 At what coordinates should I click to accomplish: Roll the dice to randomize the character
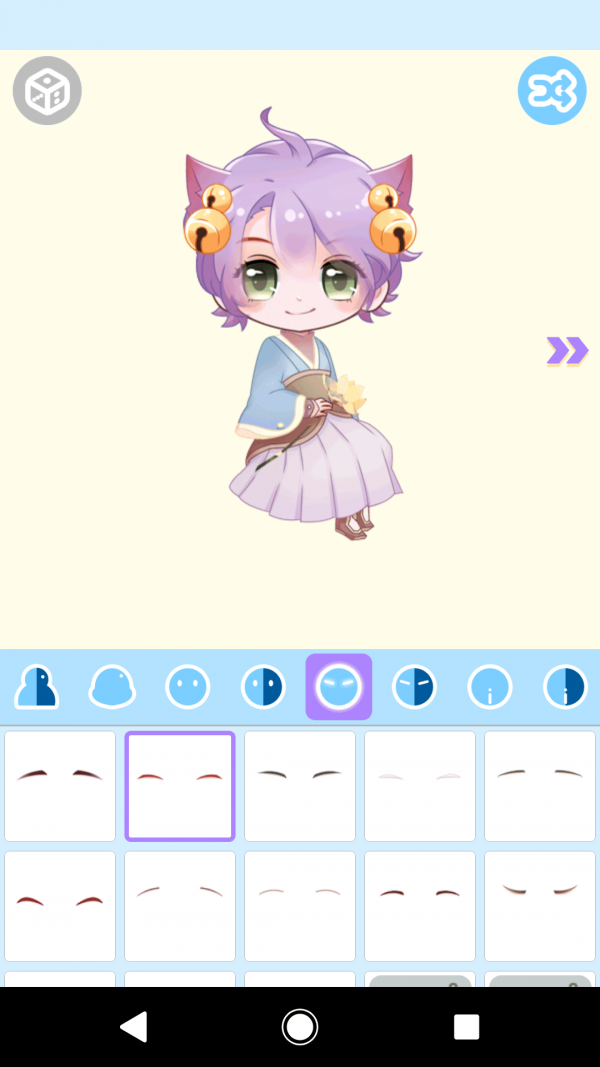(47, 91)
